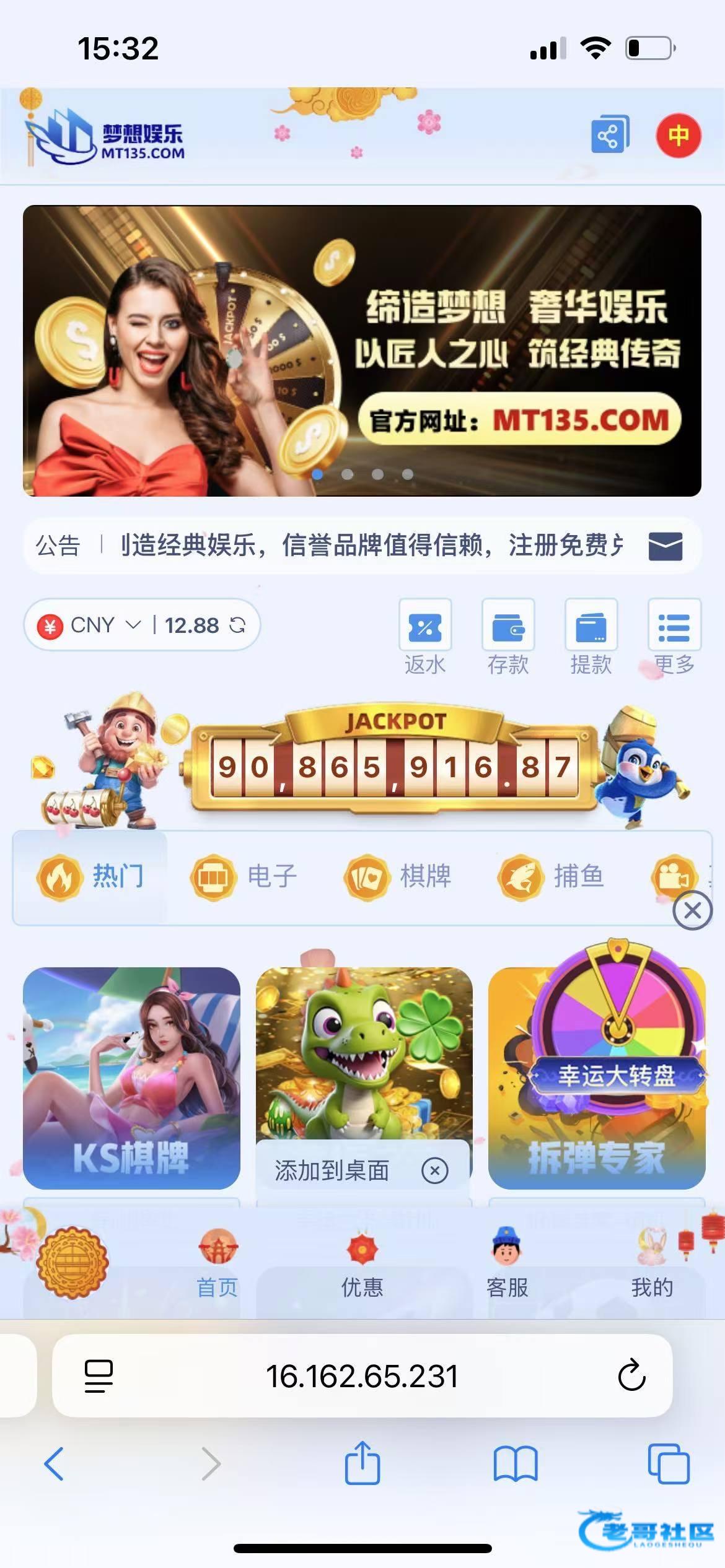Open the share icon in the header
The height and width of the screenshot is (1568, 725).
click(609, 135)
